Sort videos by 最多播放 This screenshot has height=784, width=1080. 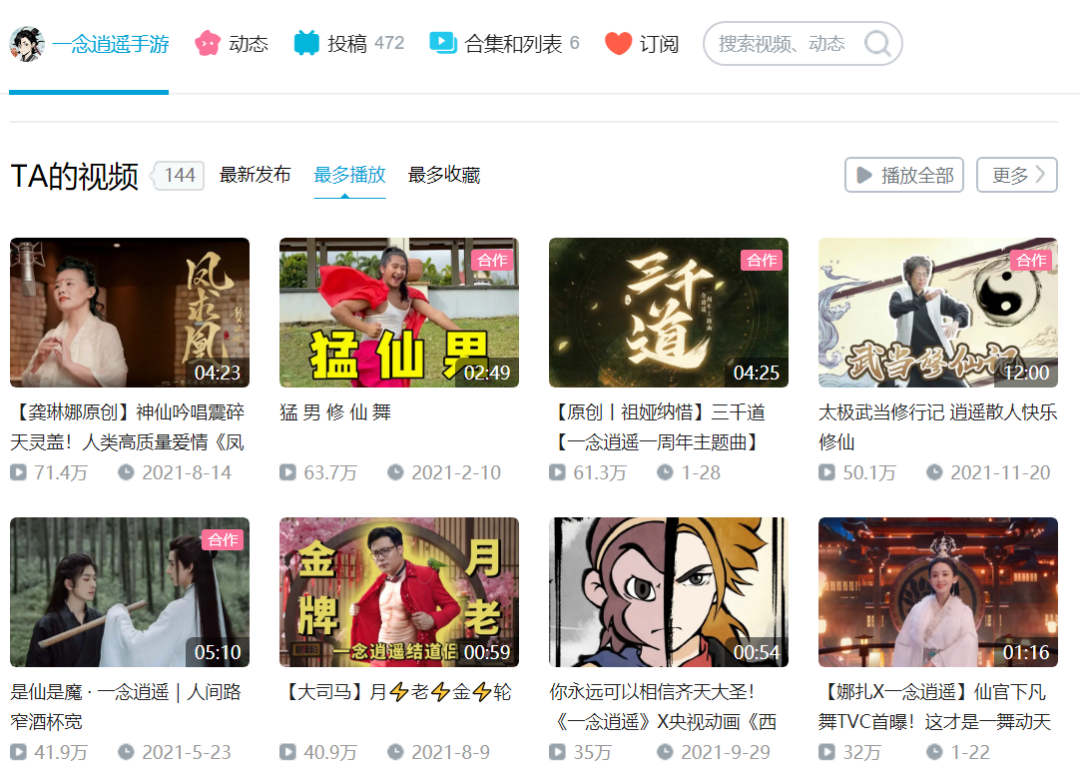coord(349,175)
